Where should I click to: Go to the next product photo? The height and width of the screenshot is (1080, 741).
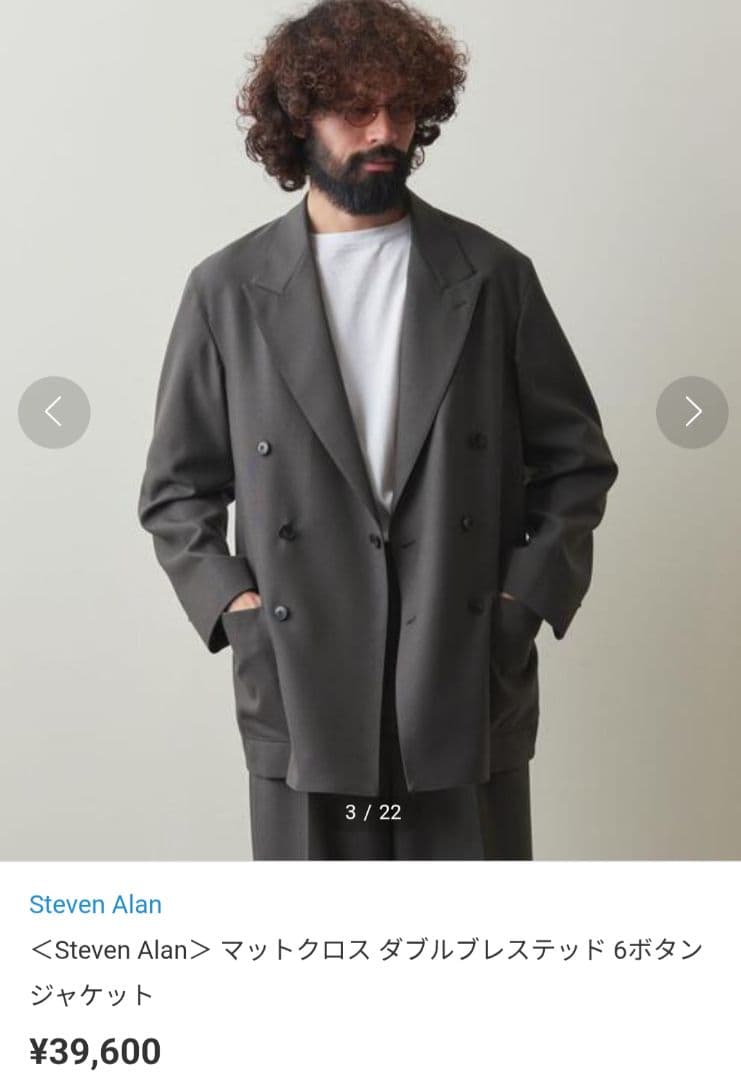point(692,412)
